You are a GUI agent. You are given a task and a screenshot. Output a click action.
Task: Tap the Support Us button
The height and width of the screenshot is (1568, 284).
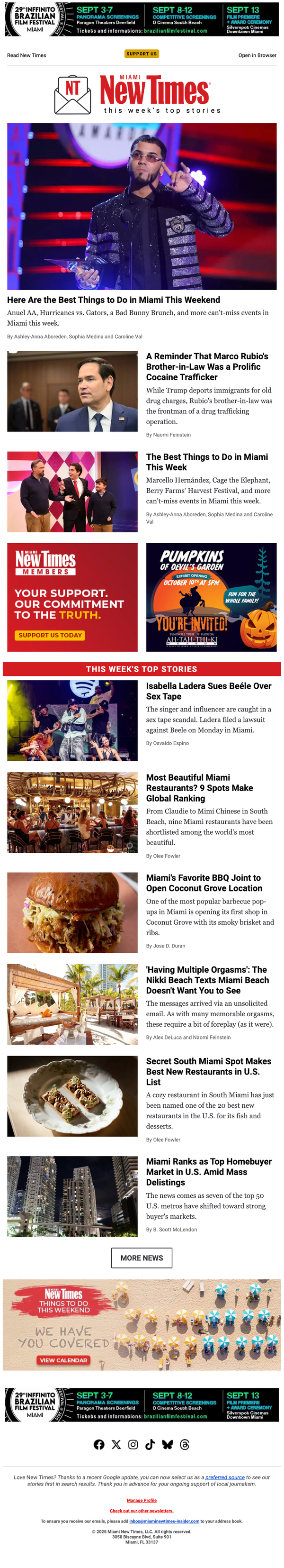(142, 54)
